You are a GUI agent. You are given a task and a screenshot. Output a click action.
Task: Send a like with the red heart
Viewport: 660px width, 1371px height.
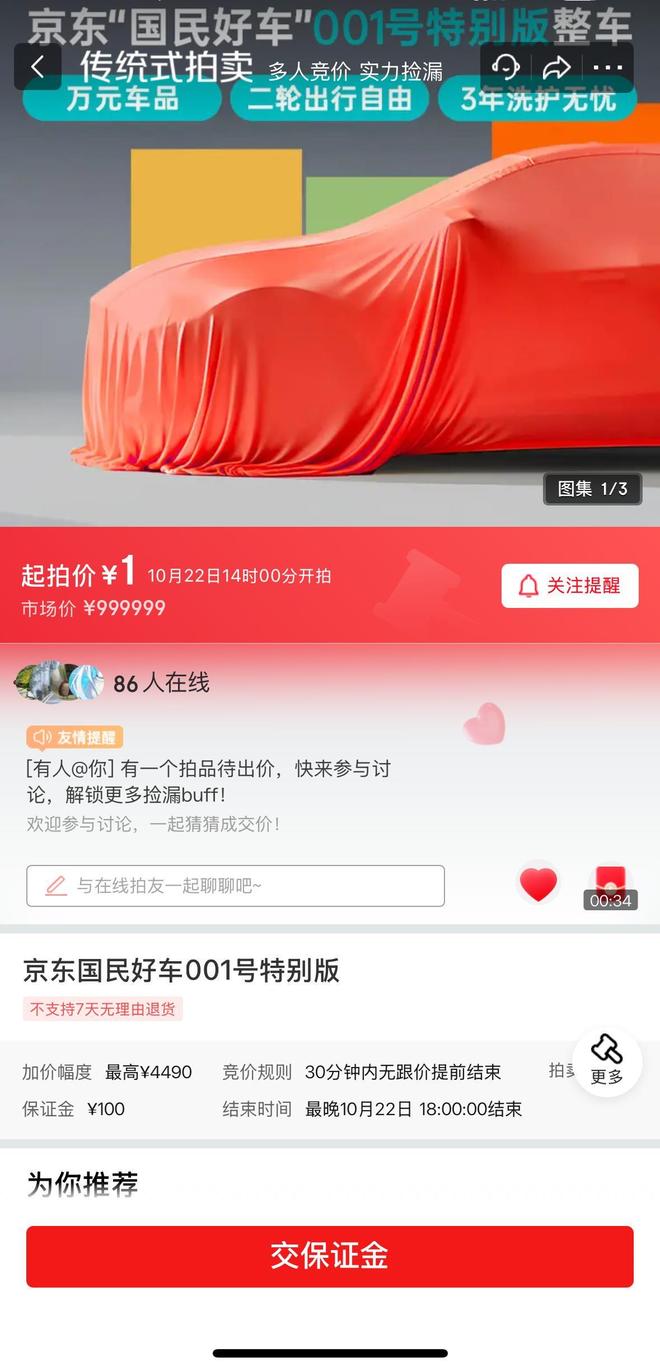[538, 884]
